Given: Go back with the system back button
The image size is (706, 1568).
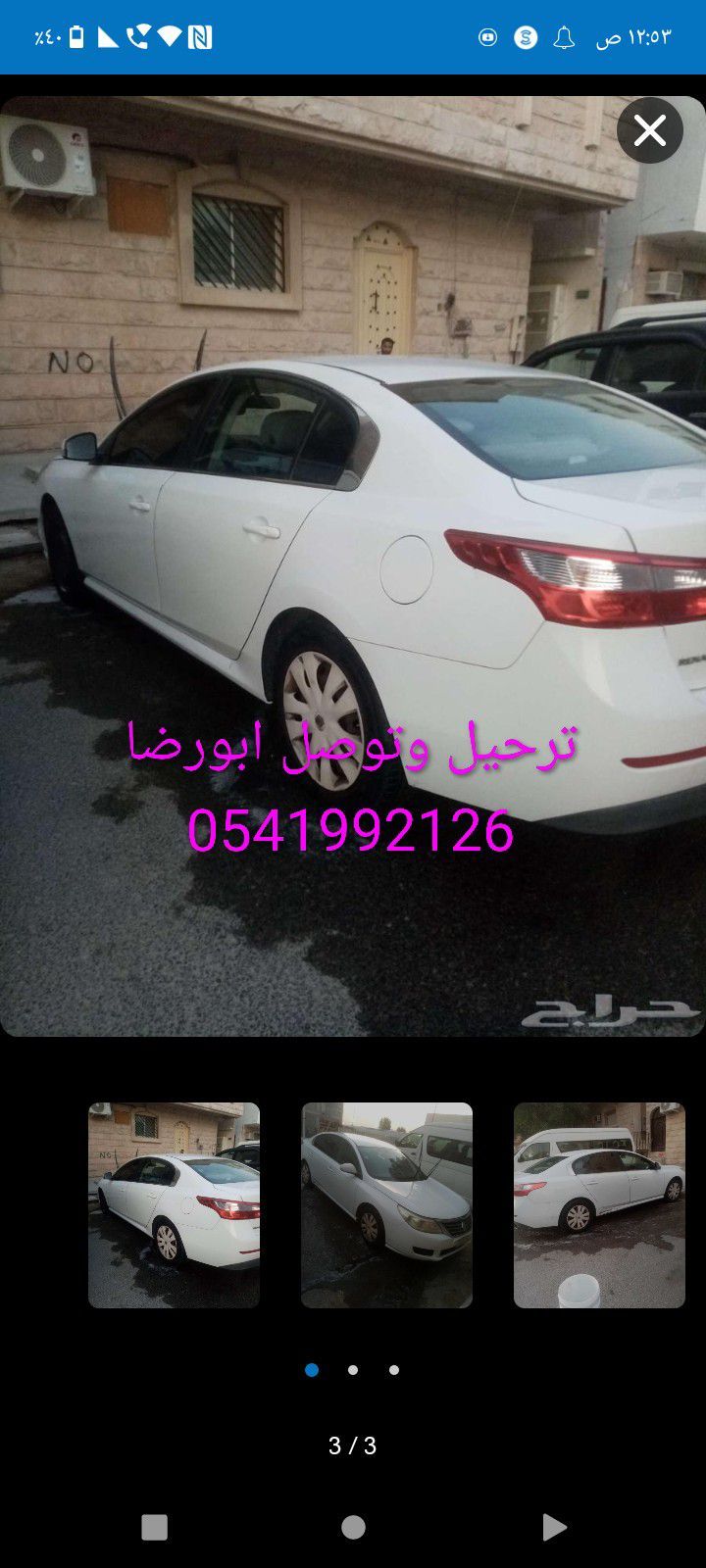Looking at the screenshot, I should pyautogui.click(x=553, y=1527).
